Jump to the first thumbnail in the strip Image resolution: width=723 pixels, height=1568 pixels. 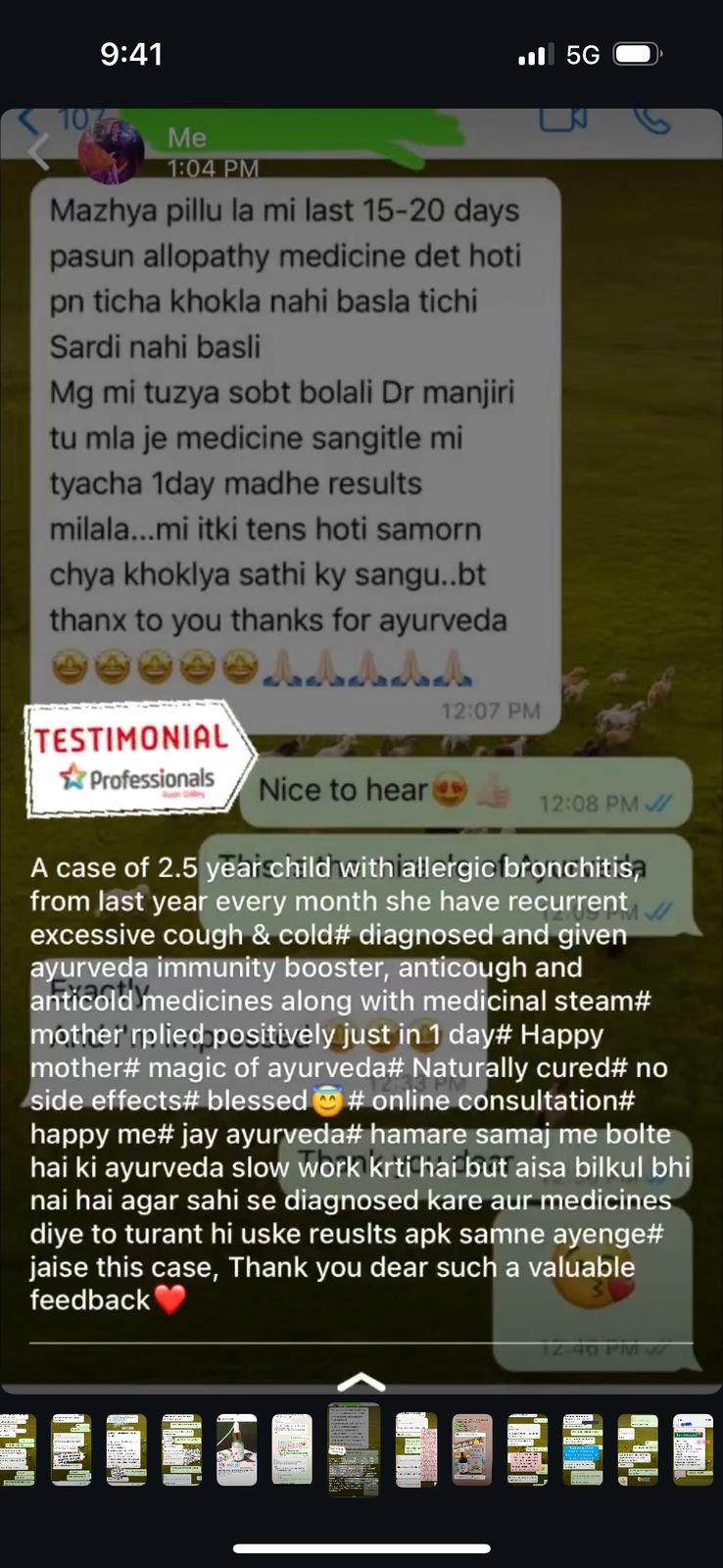click(x=16, y=1449)
